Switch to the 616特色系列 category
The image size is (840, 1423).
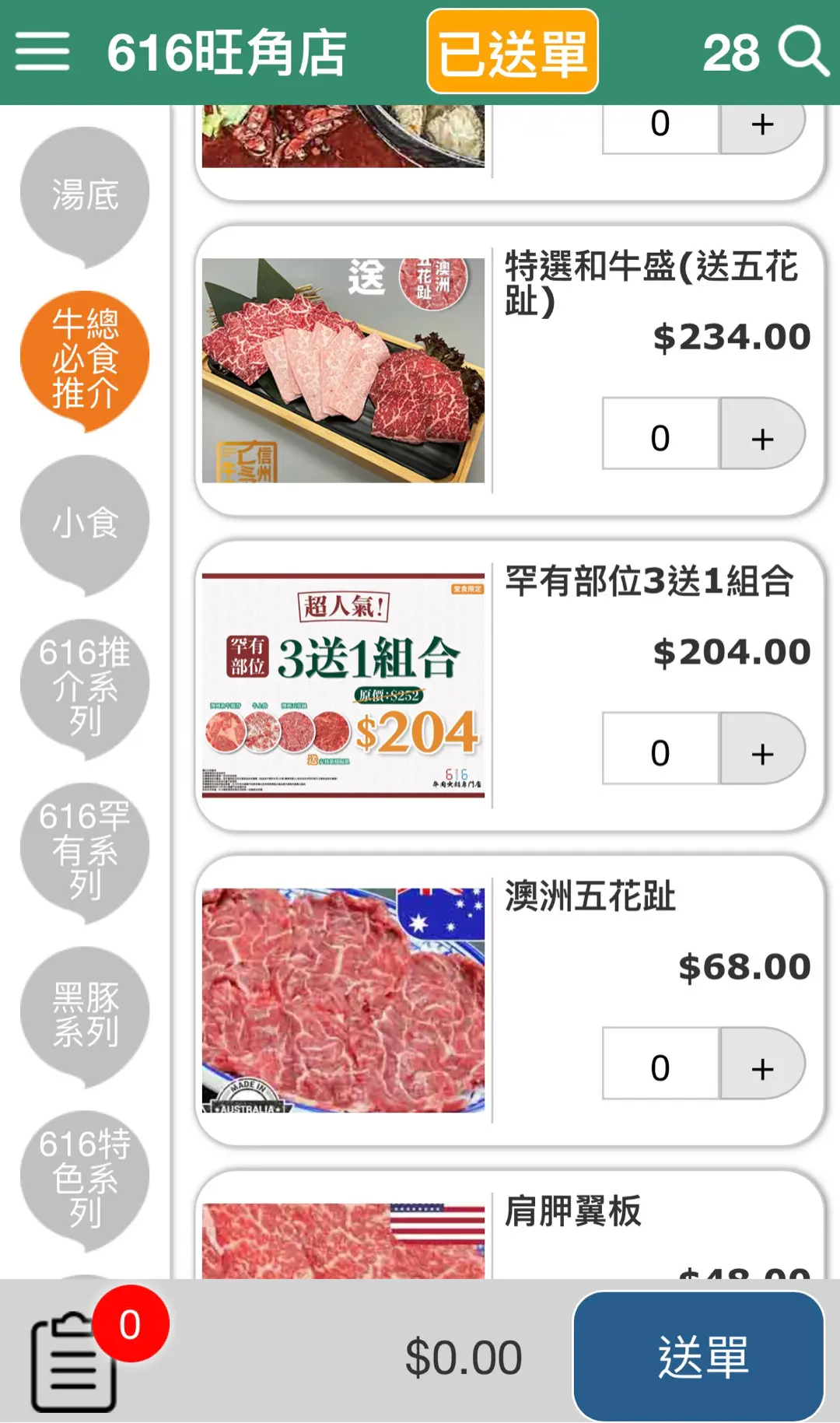(85, 1177)
